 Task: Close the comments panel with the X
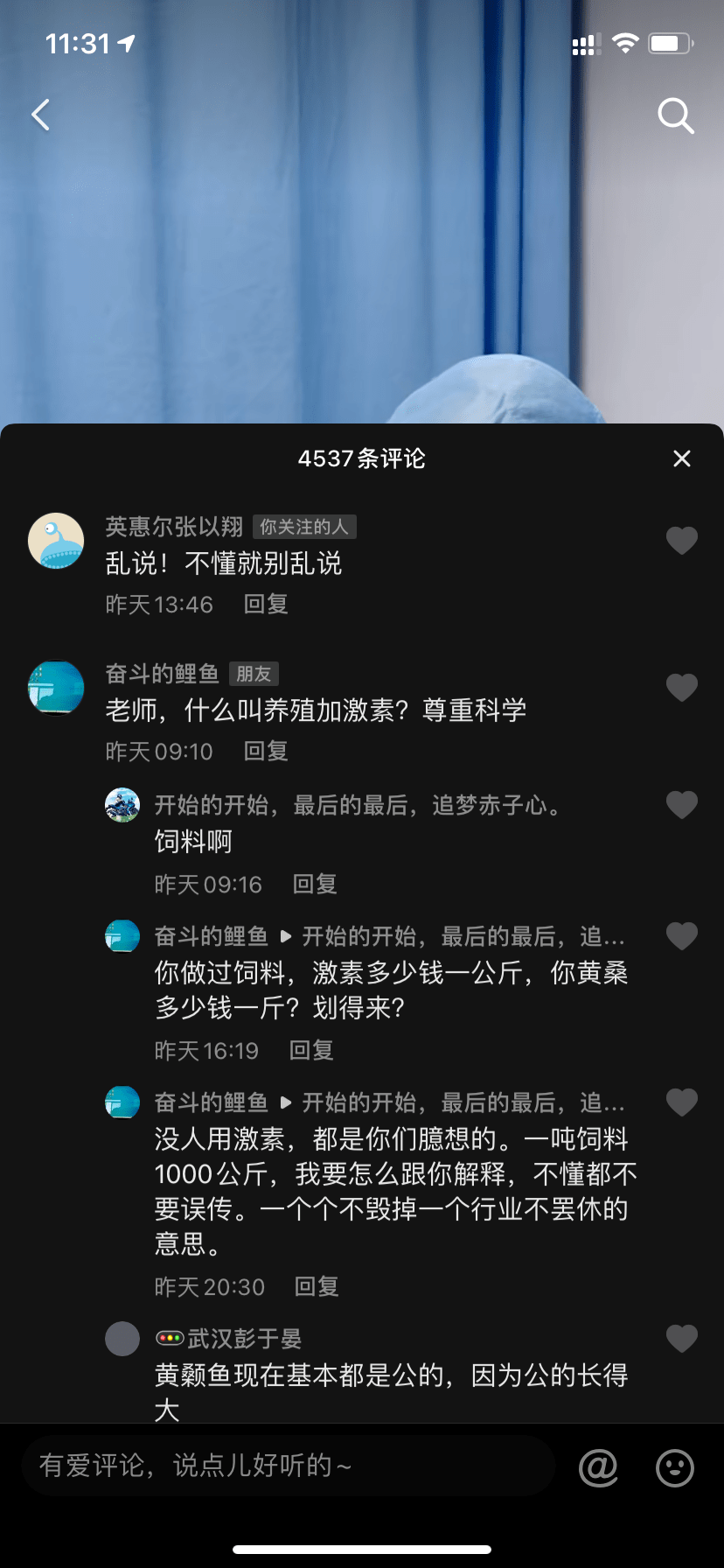[682, 458]
